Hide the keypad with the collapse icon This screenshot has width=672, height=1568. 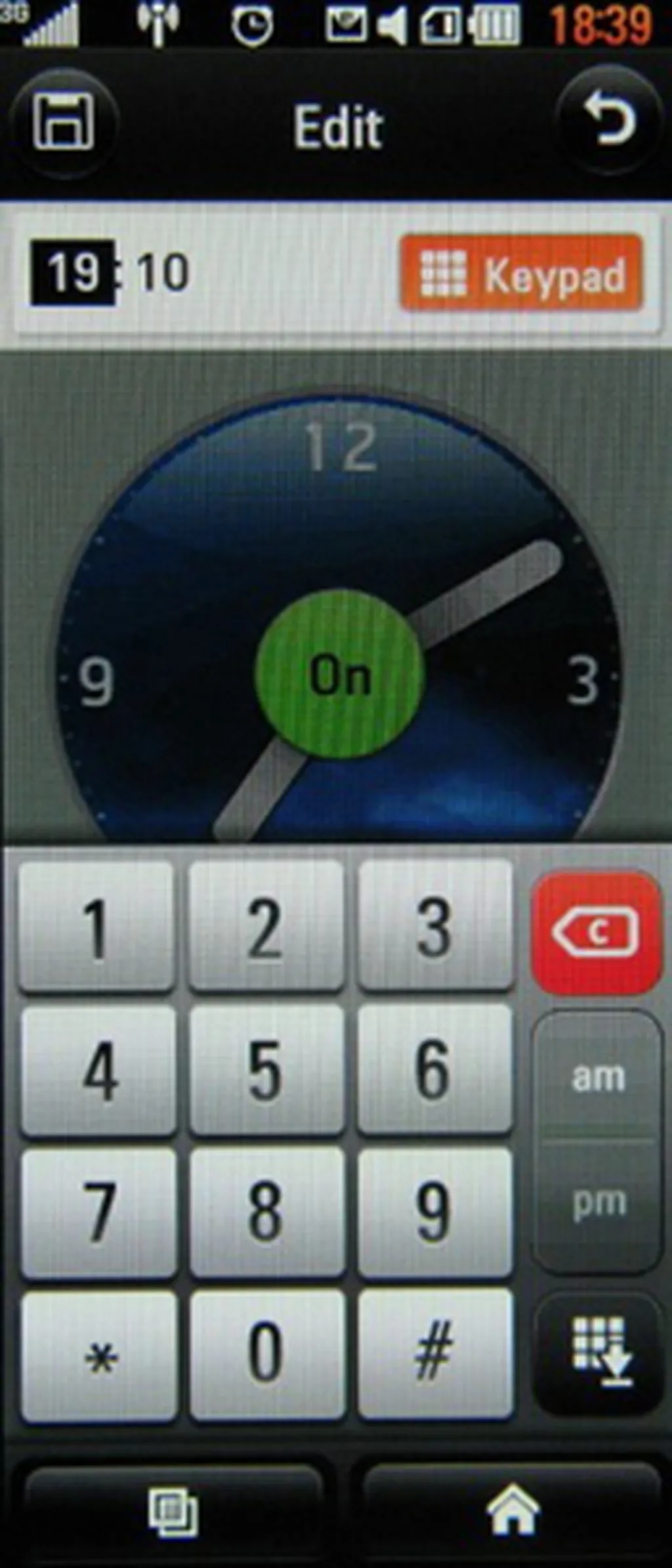(598, 1353)
